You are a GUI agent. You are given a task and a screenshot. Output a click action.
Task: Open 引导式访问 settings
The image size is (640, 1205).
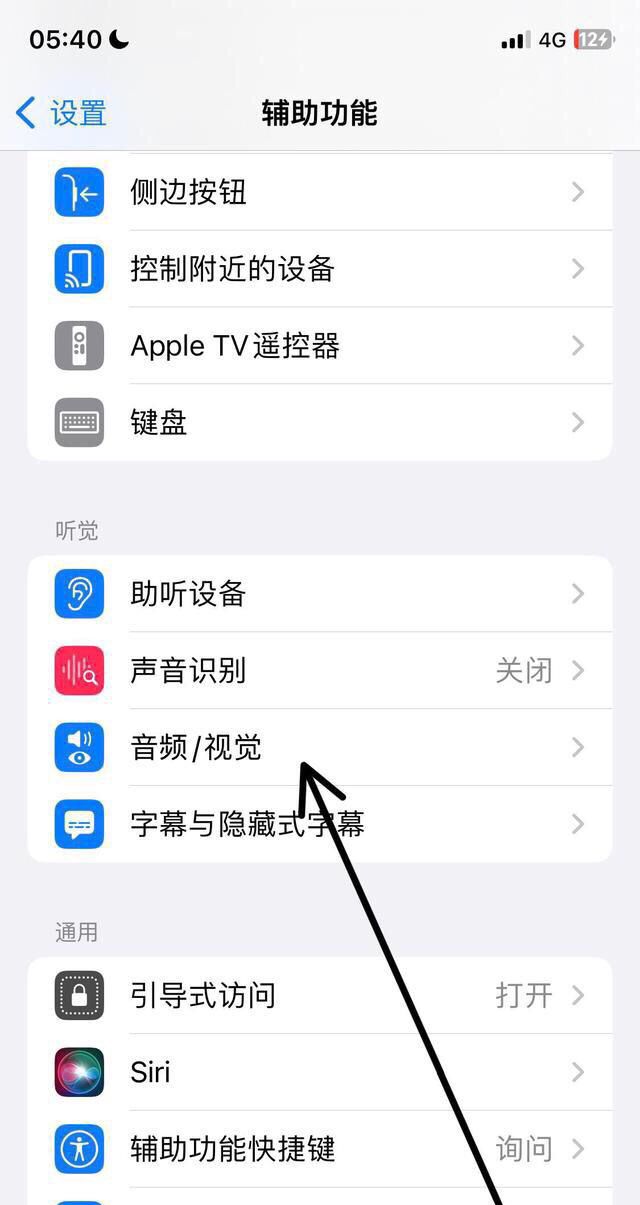[x=320, y=995]
